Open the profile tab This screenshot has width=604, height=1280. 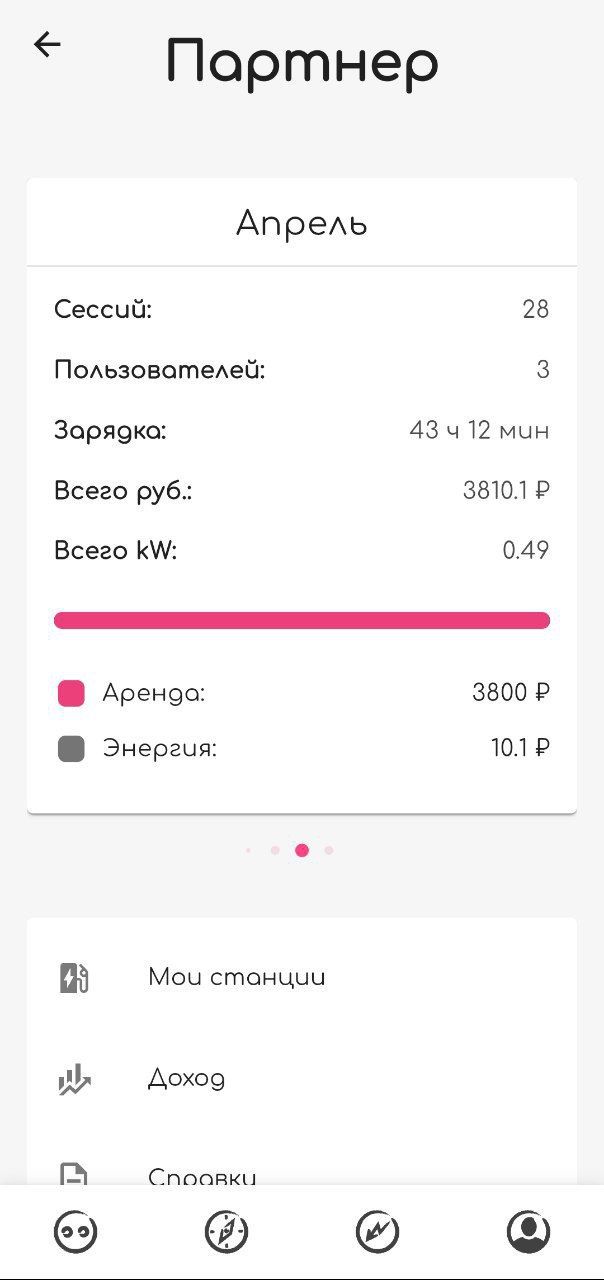coord(528,1232)
